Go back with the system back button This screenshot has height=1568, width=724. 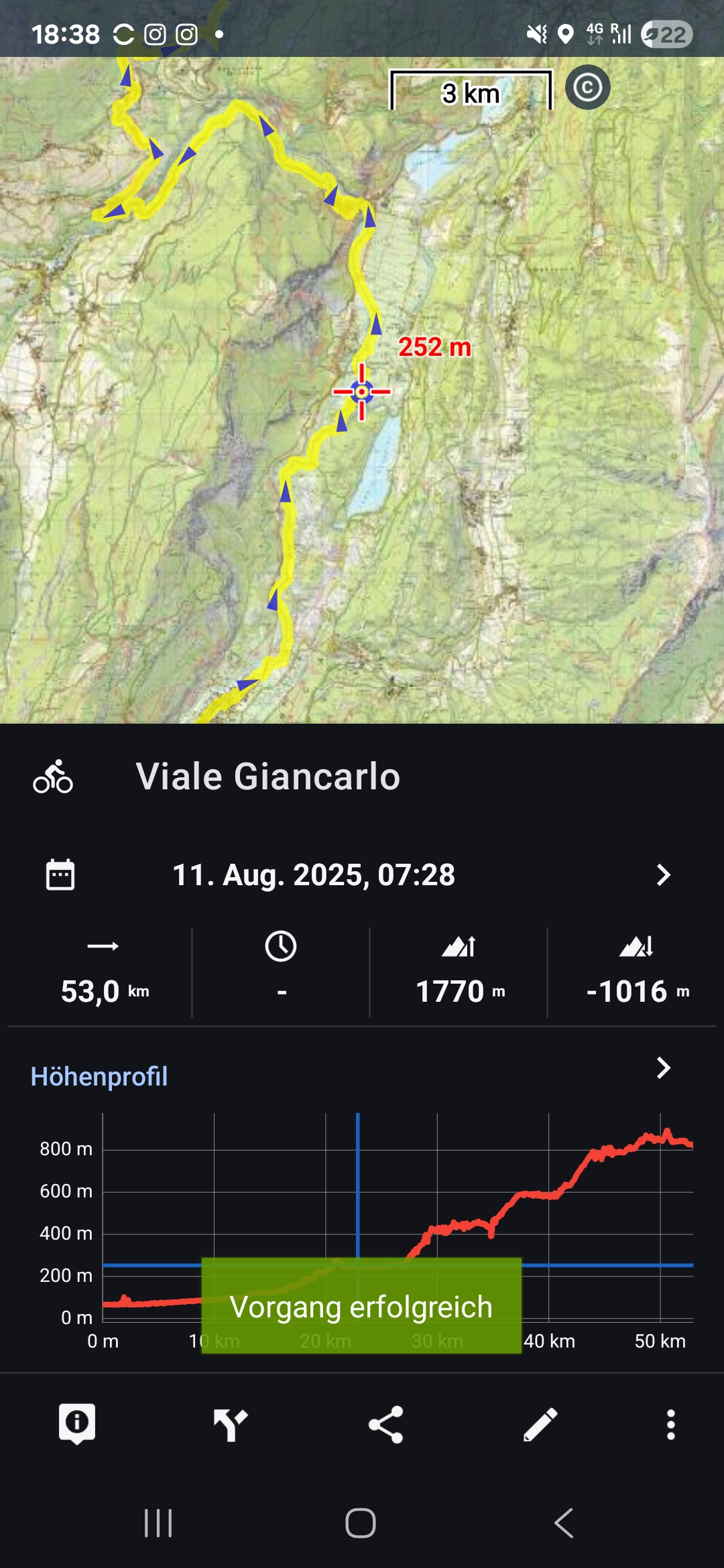[564, 1523]
